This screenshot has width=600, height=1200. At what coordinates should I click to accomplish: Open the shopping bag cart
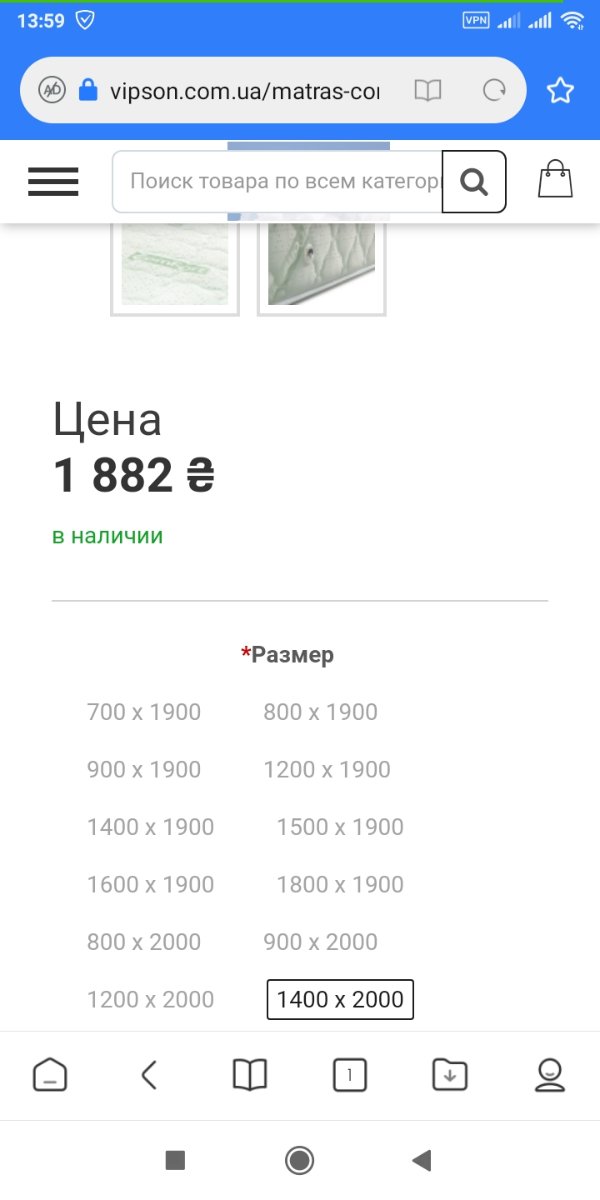point(555,180)
